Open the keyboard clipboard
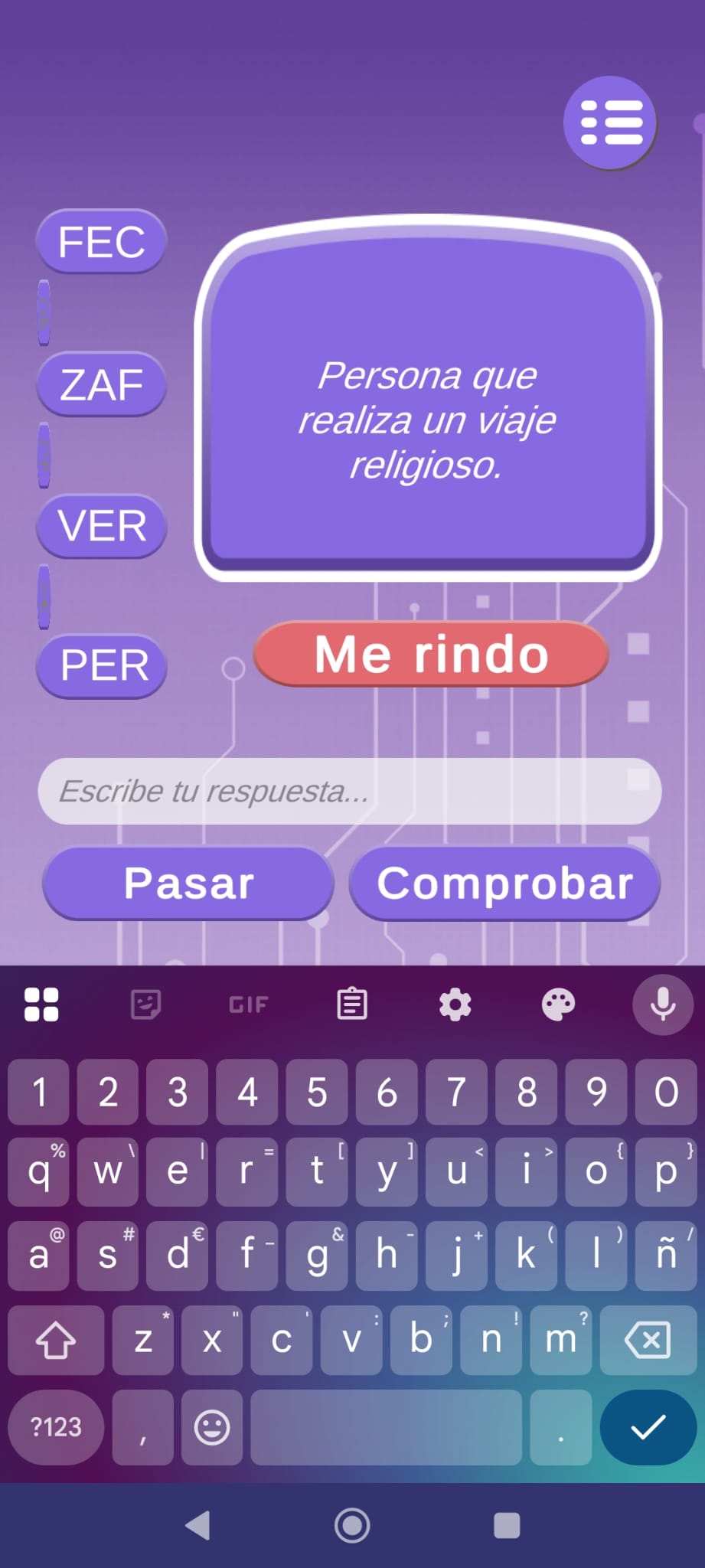 pyautogui.click(x=352, y=1004)
